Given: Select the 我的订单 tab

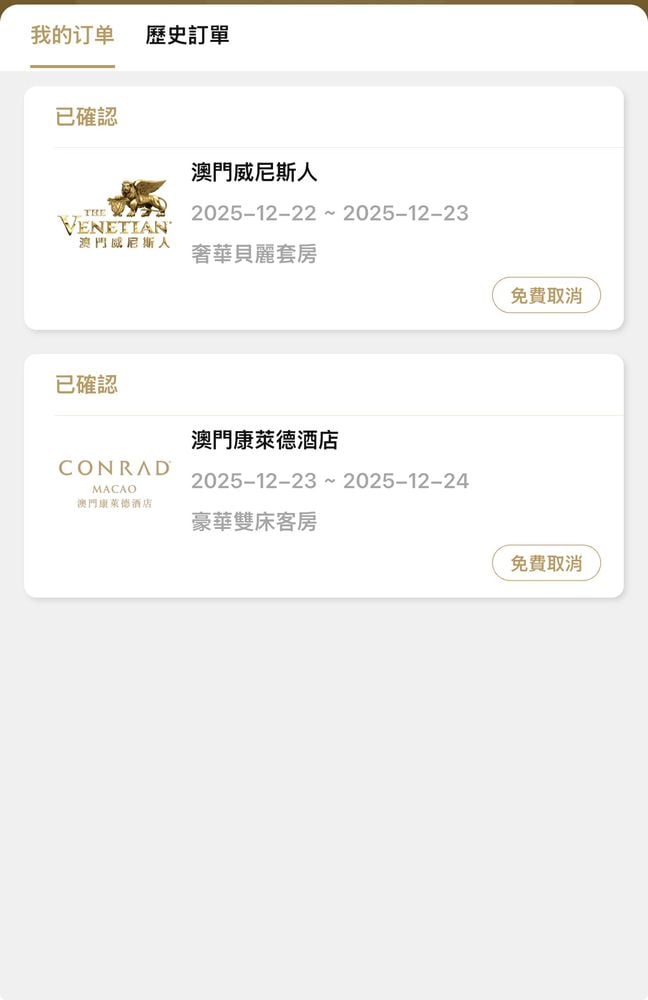Looking at the screenshot, I should coord(72,36).
